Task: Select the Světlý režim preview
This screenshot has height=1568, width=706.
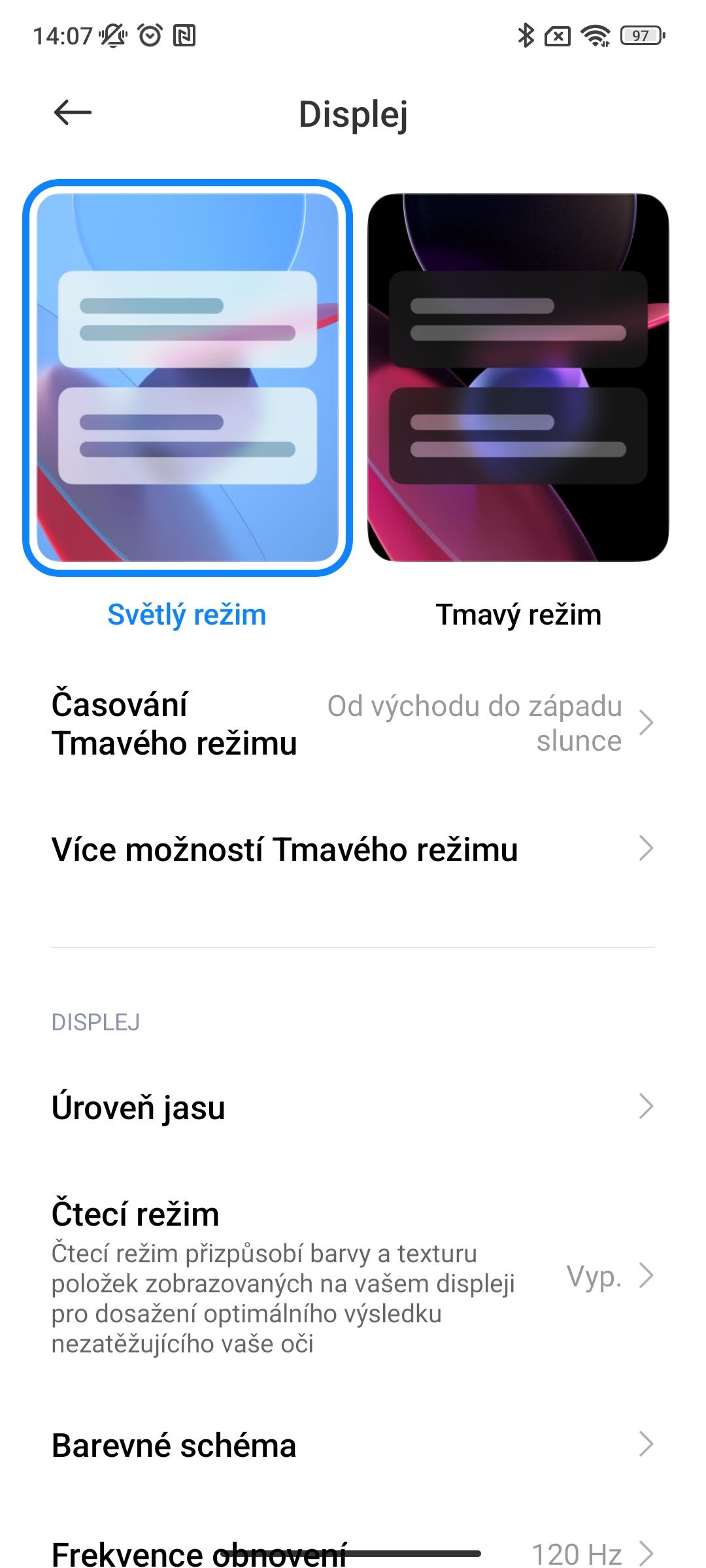Action: pos(188,378)
